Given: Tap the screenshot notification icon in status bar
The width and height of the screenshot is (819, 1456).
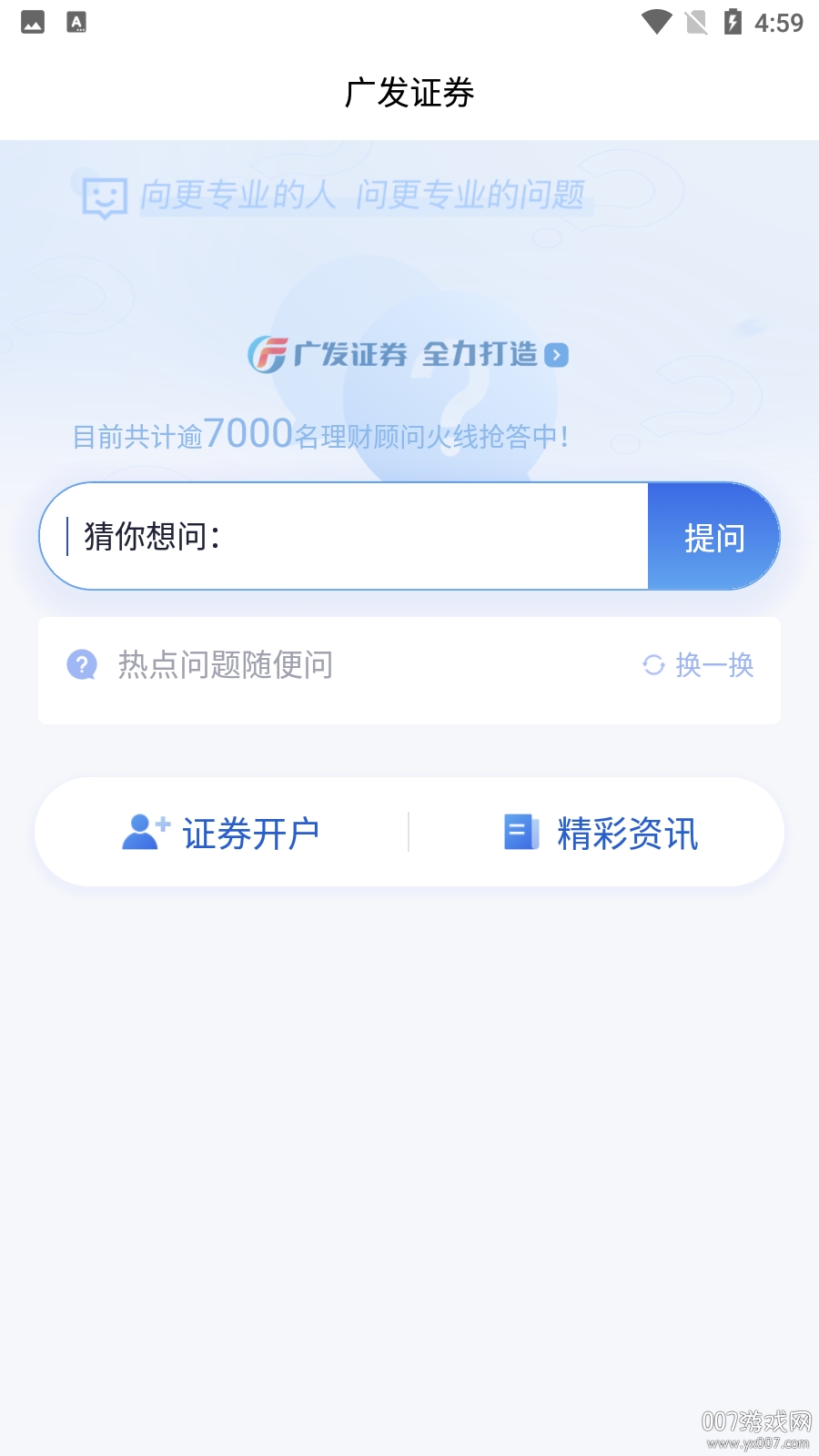Looking at the screenshot, I should (x=77, y=22).
